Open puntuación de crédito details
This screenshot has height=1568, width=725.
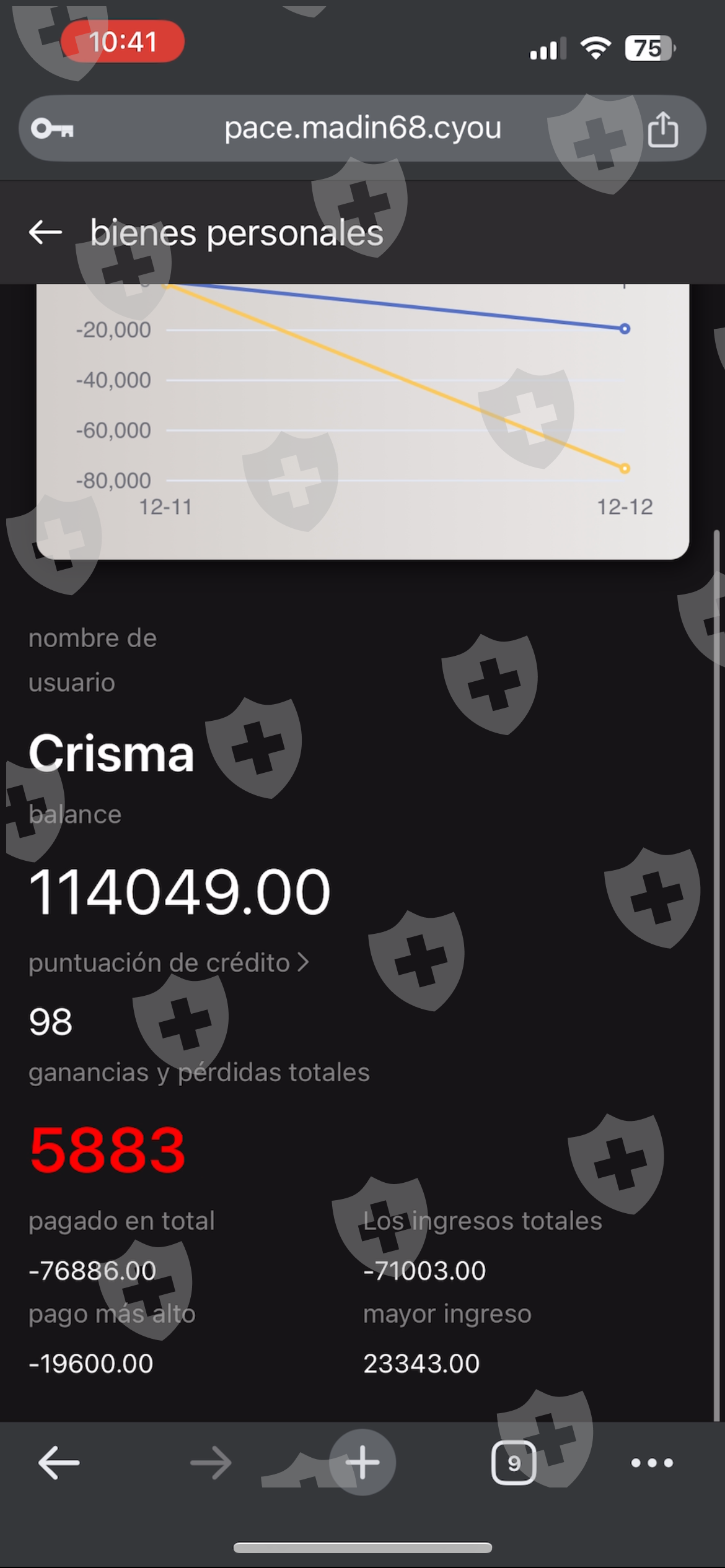pos(169,962)
